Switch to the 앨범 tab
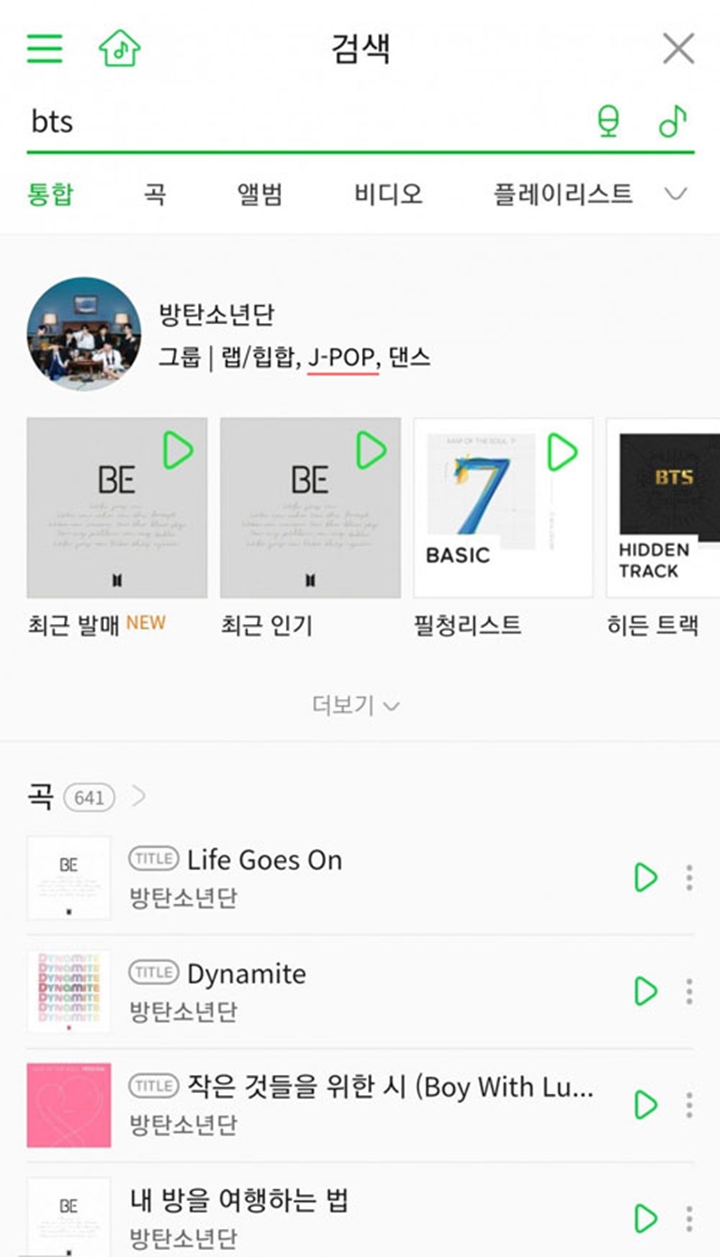This screenshot has height=1257, width=720. point(260,195)
